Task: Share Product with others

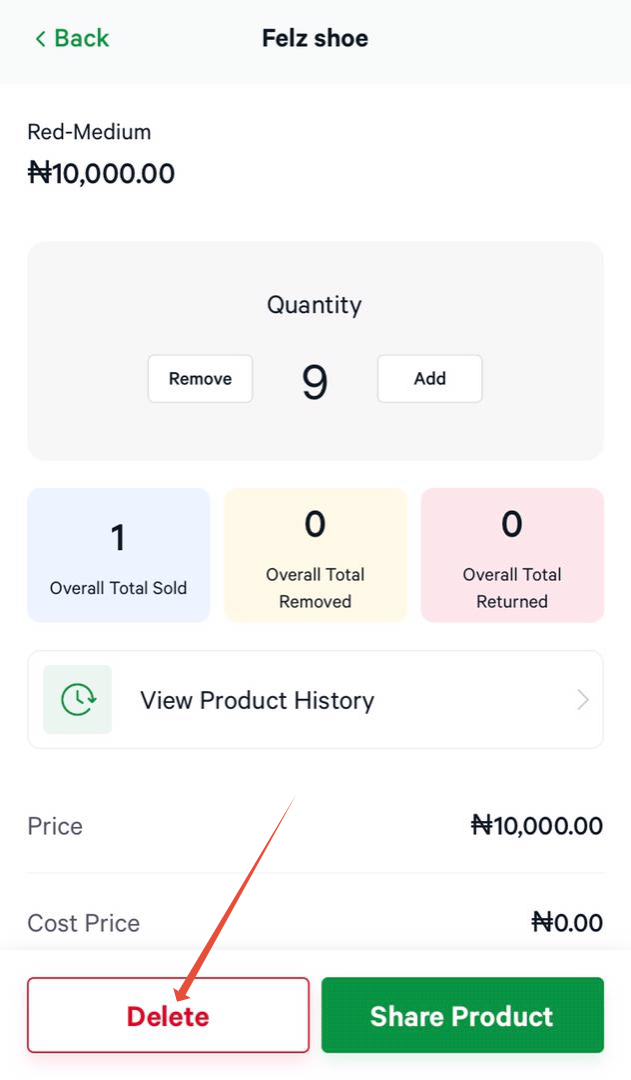Action: click(462, 1015)
